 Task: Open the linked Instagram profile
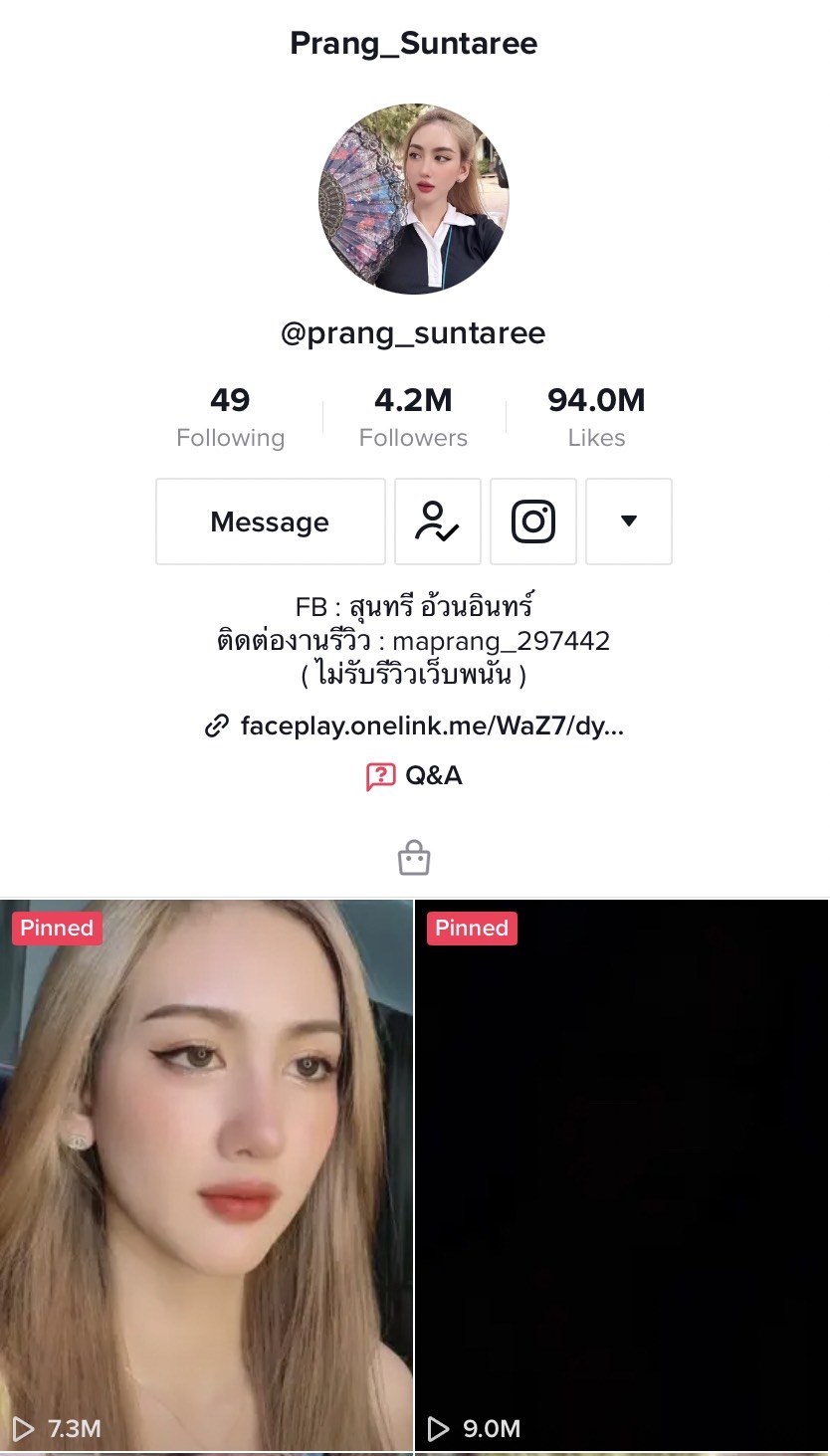click(x=533, y=521)
